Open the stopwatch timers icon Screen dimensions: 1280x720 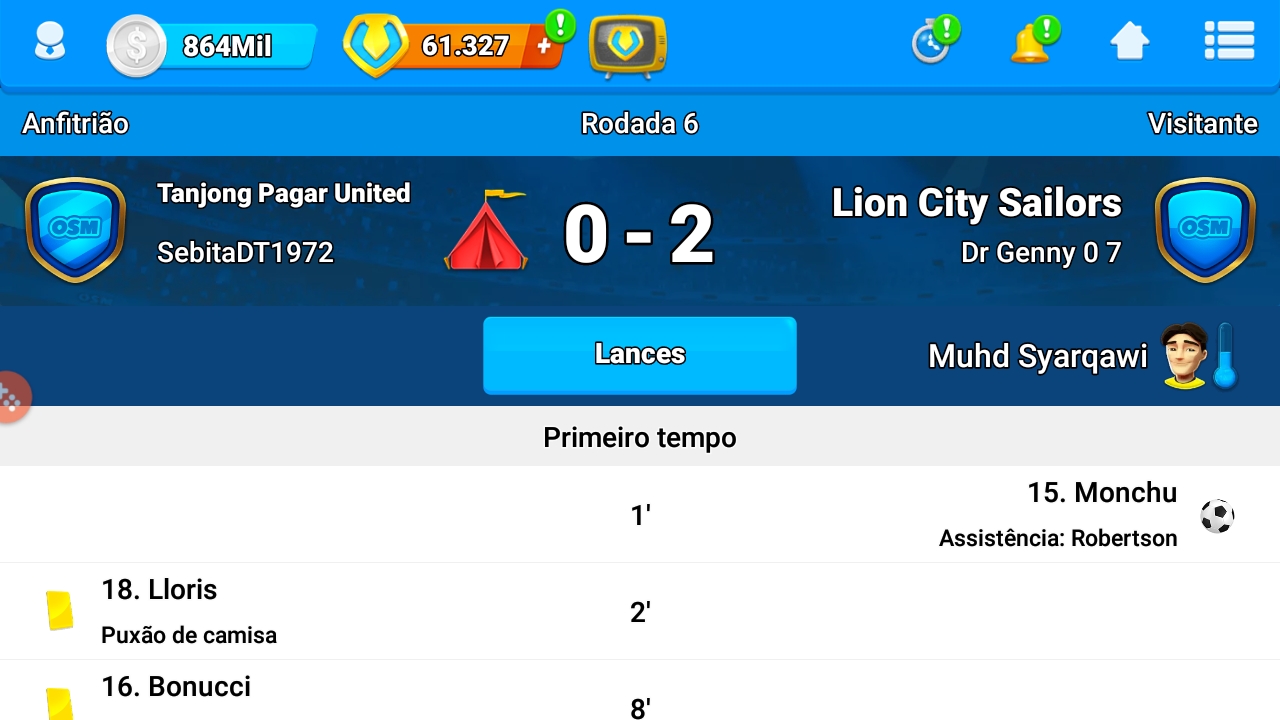tap(931, 44)
